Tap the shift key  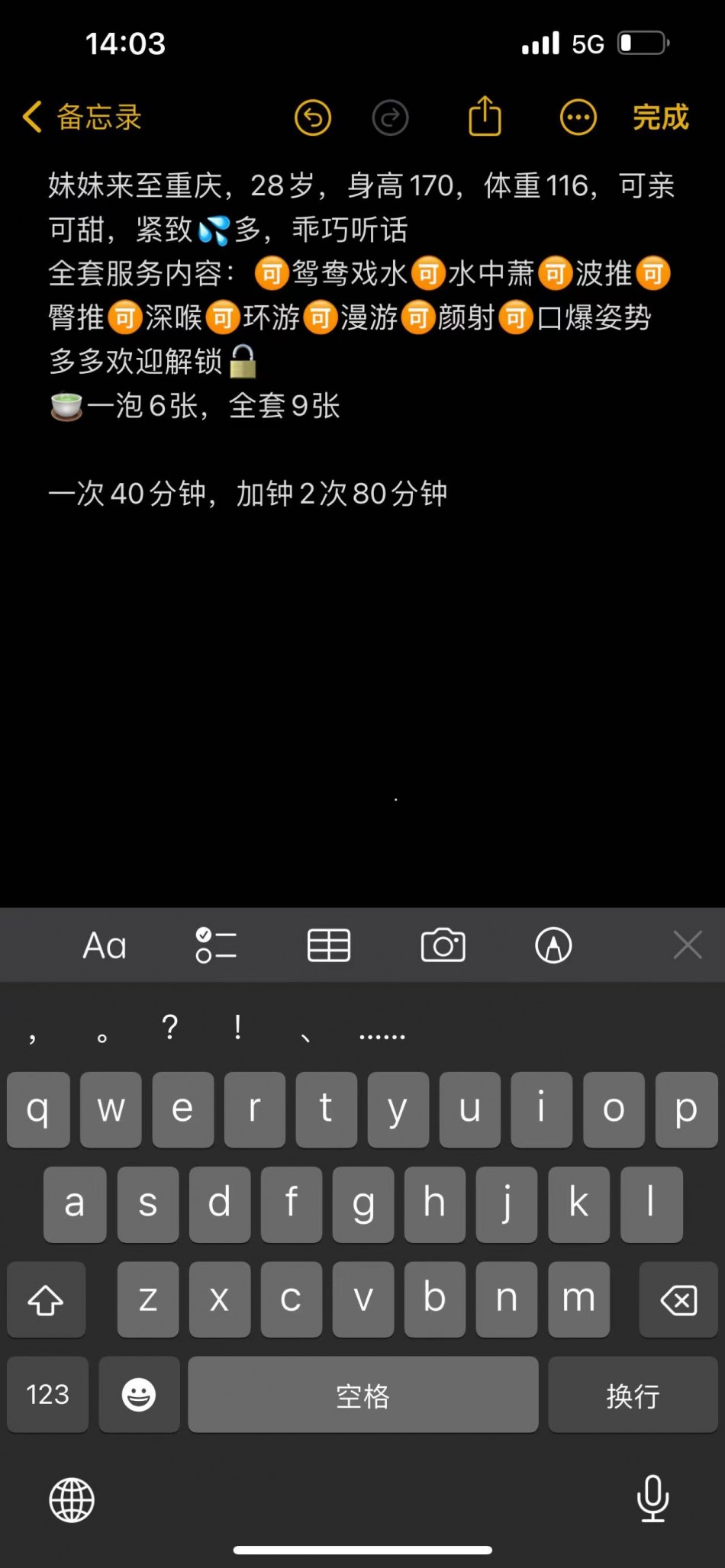(x=46, y=1299)
